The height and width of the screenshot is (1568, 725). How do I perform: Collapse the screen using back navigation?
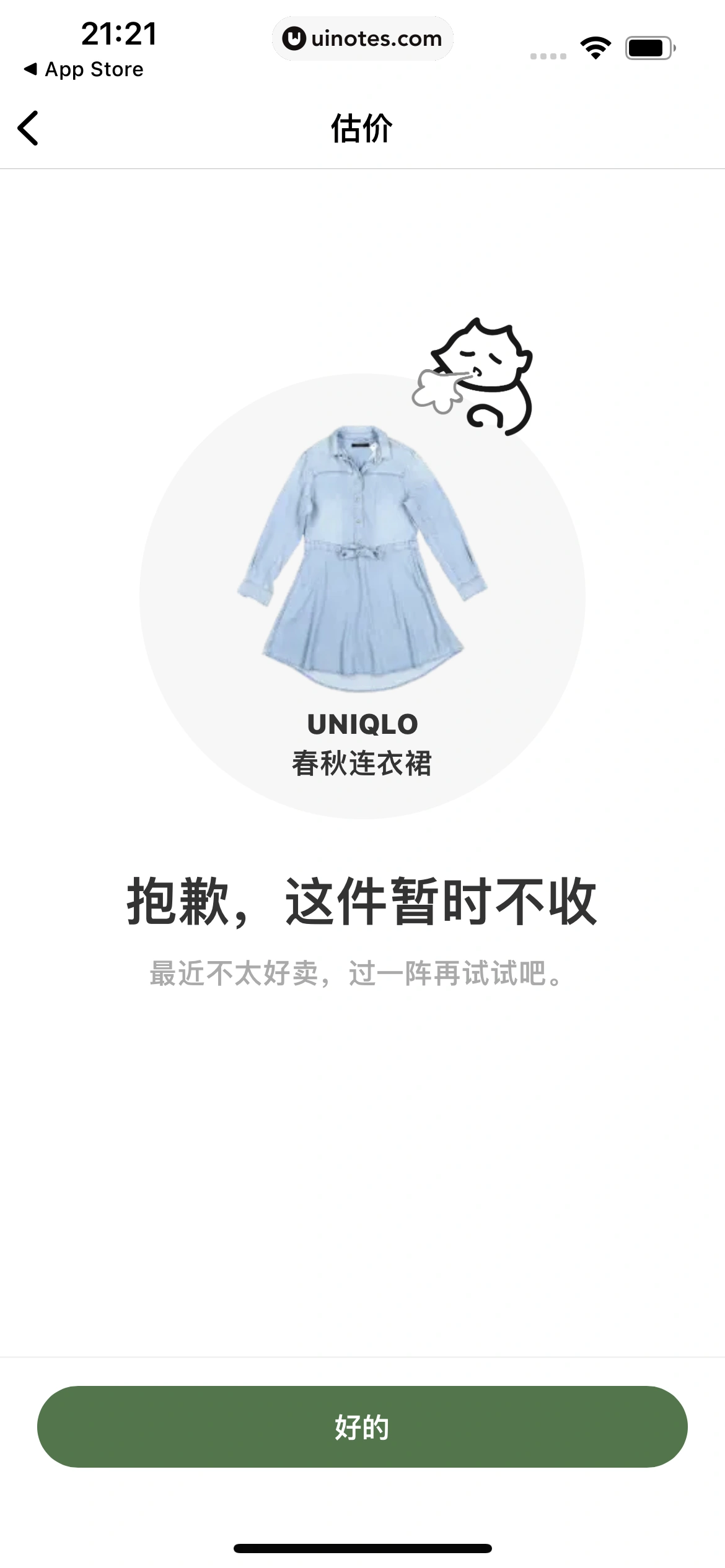(29, 128)
